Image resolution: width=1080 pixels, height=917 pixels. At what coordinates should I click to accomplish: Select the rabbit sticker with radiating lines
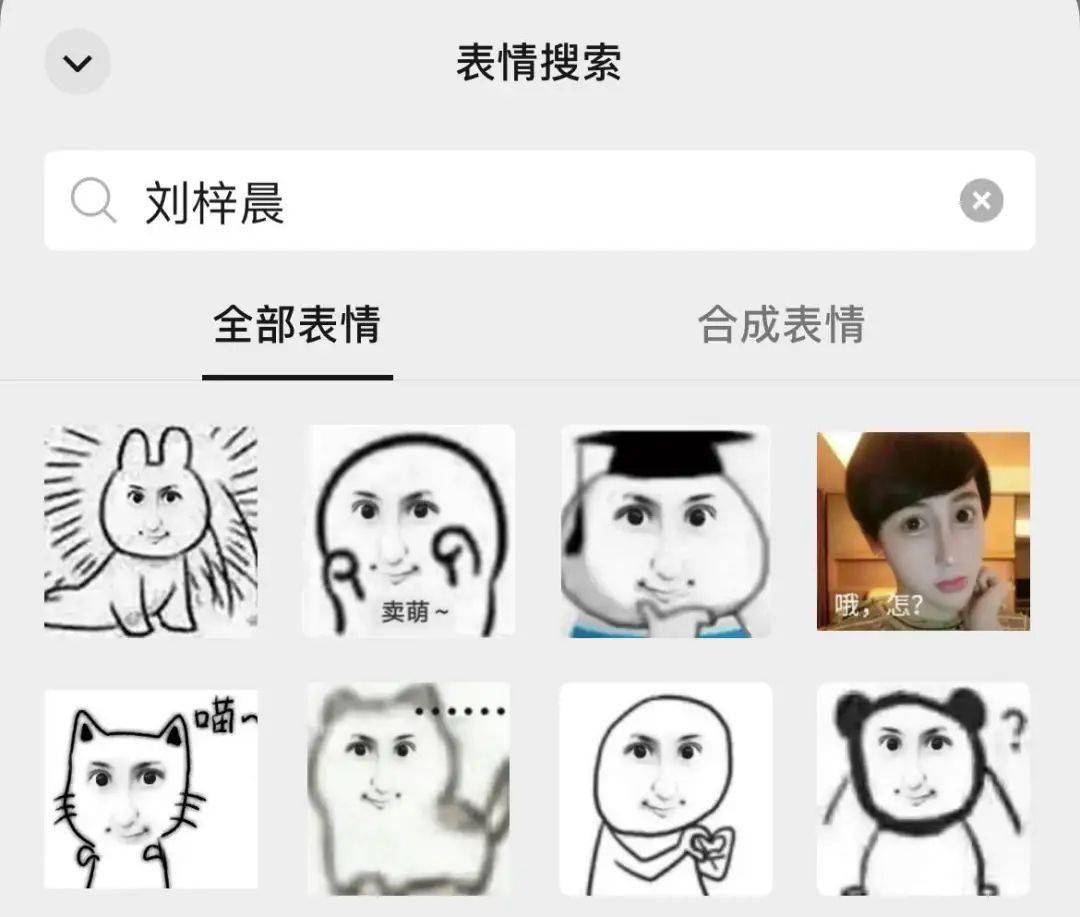click(150, 530)
